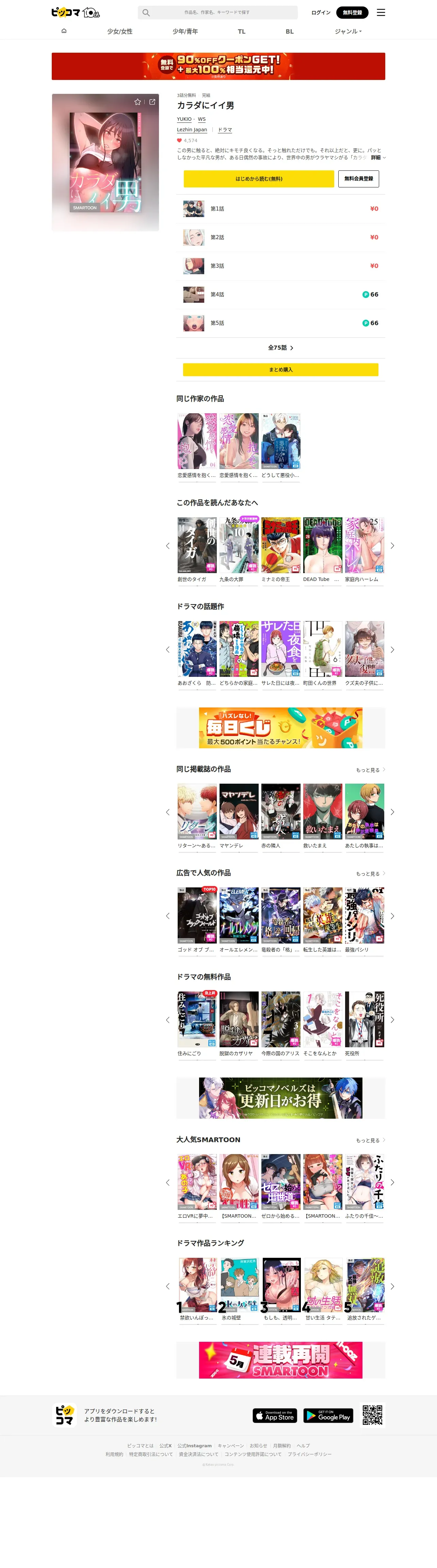Tap はじめから読む(無料) button
Viewport: 437px width, 1568px height.
(x=259, y=179)
